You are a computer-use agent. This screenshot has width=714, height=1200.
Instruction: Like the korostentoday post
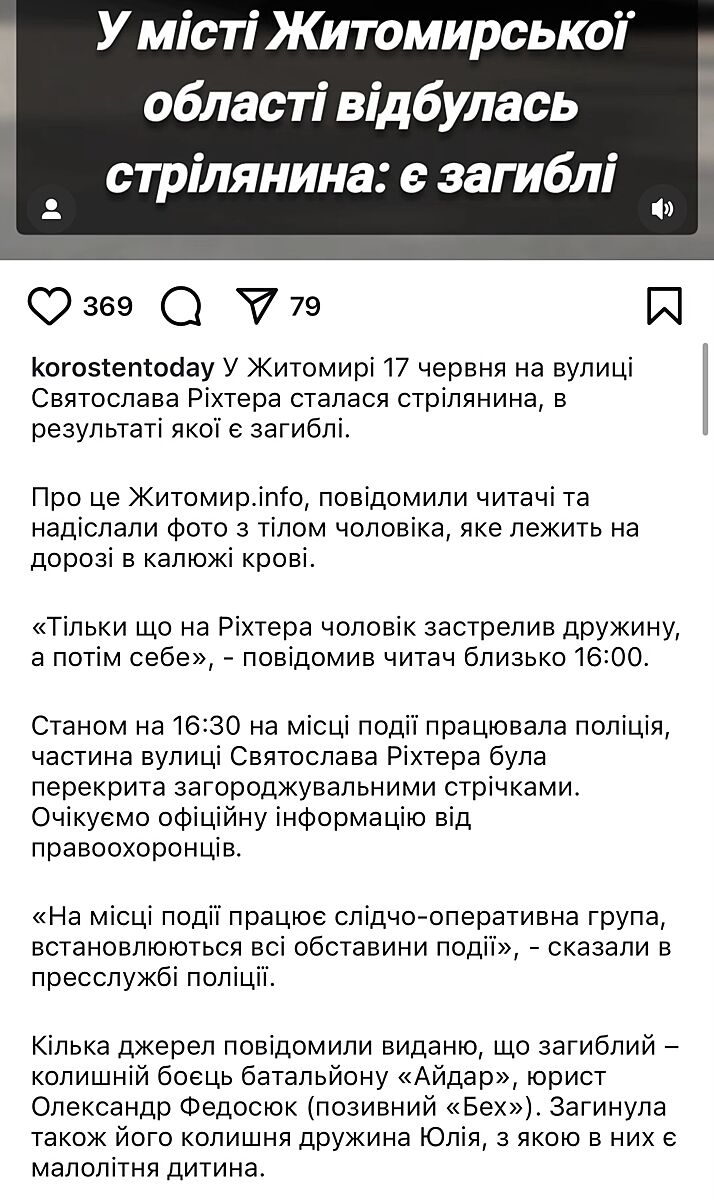50,306
